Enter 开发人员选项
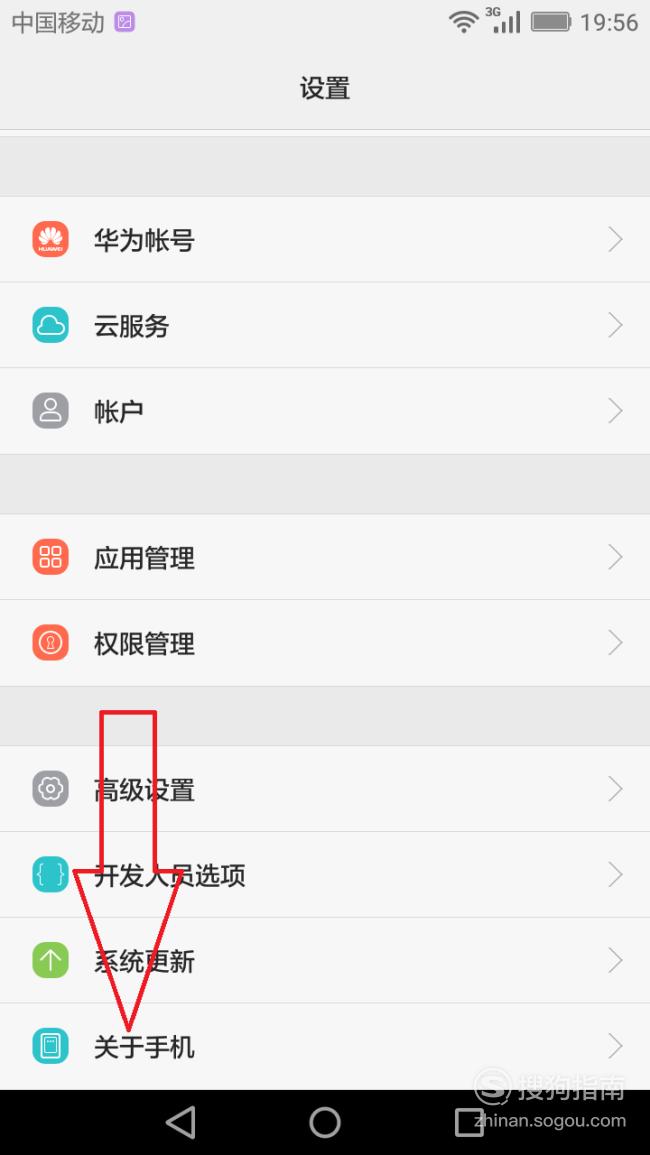The height and width of the screenshot is (1155, 650). (325, 874)
